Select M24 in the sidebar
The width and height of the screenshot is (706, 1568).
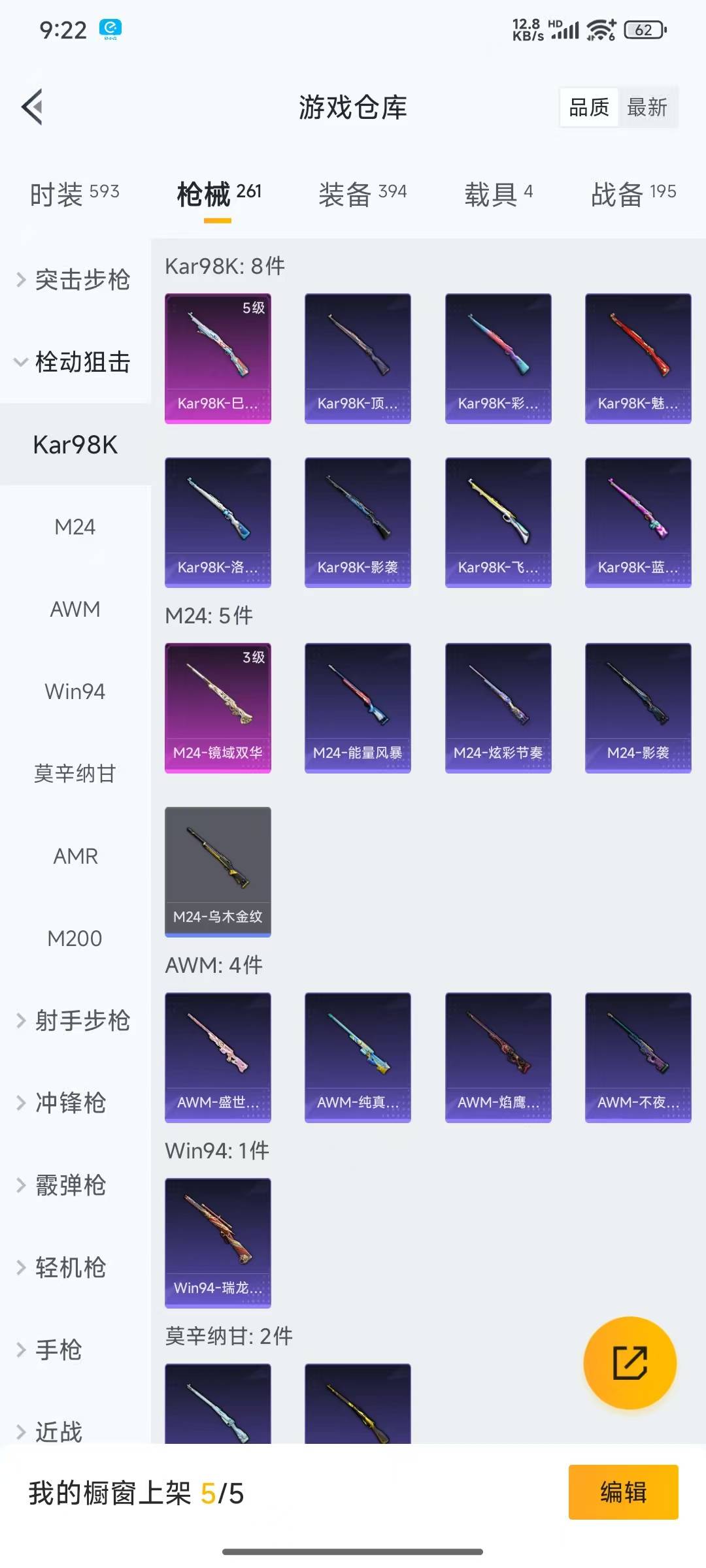pos(75,527)
